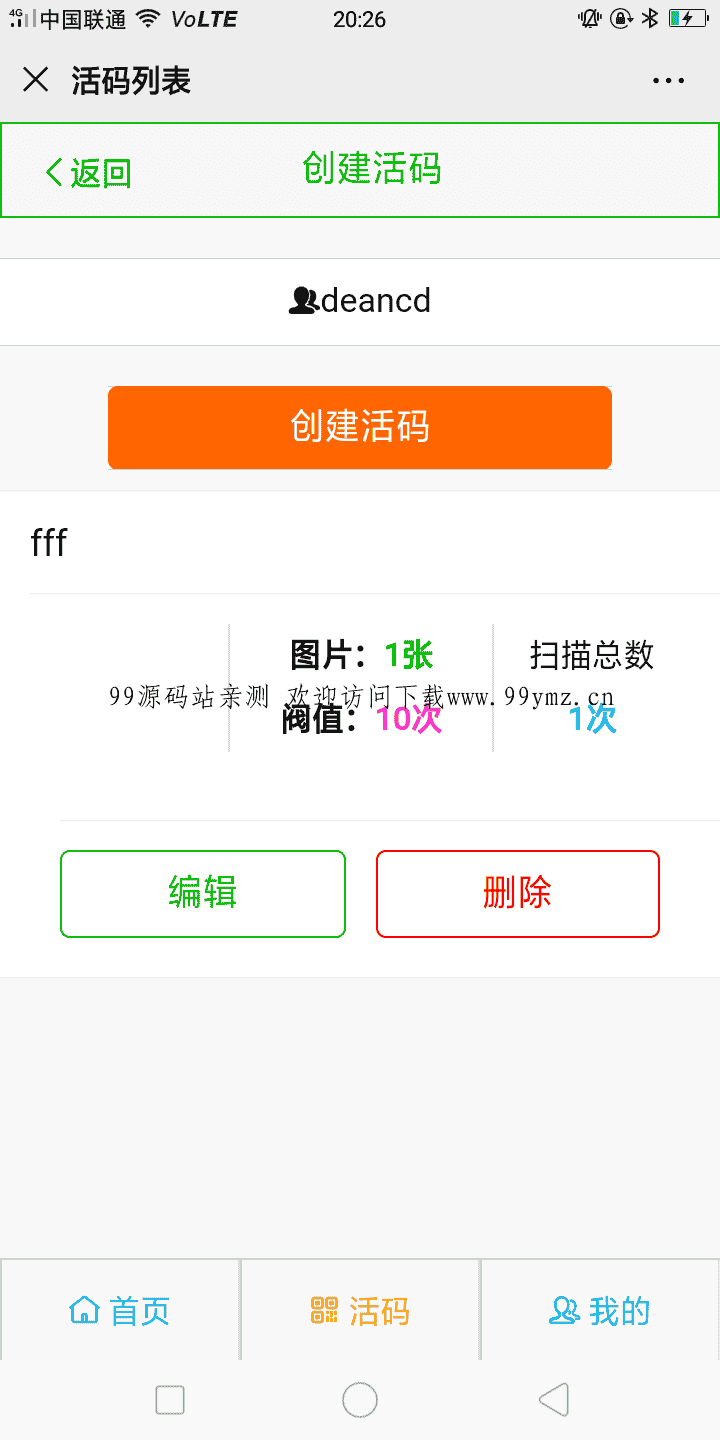Open the 我的 tab
Image resolution: width=720 pixels, height=1440 pixels.
600,1310
